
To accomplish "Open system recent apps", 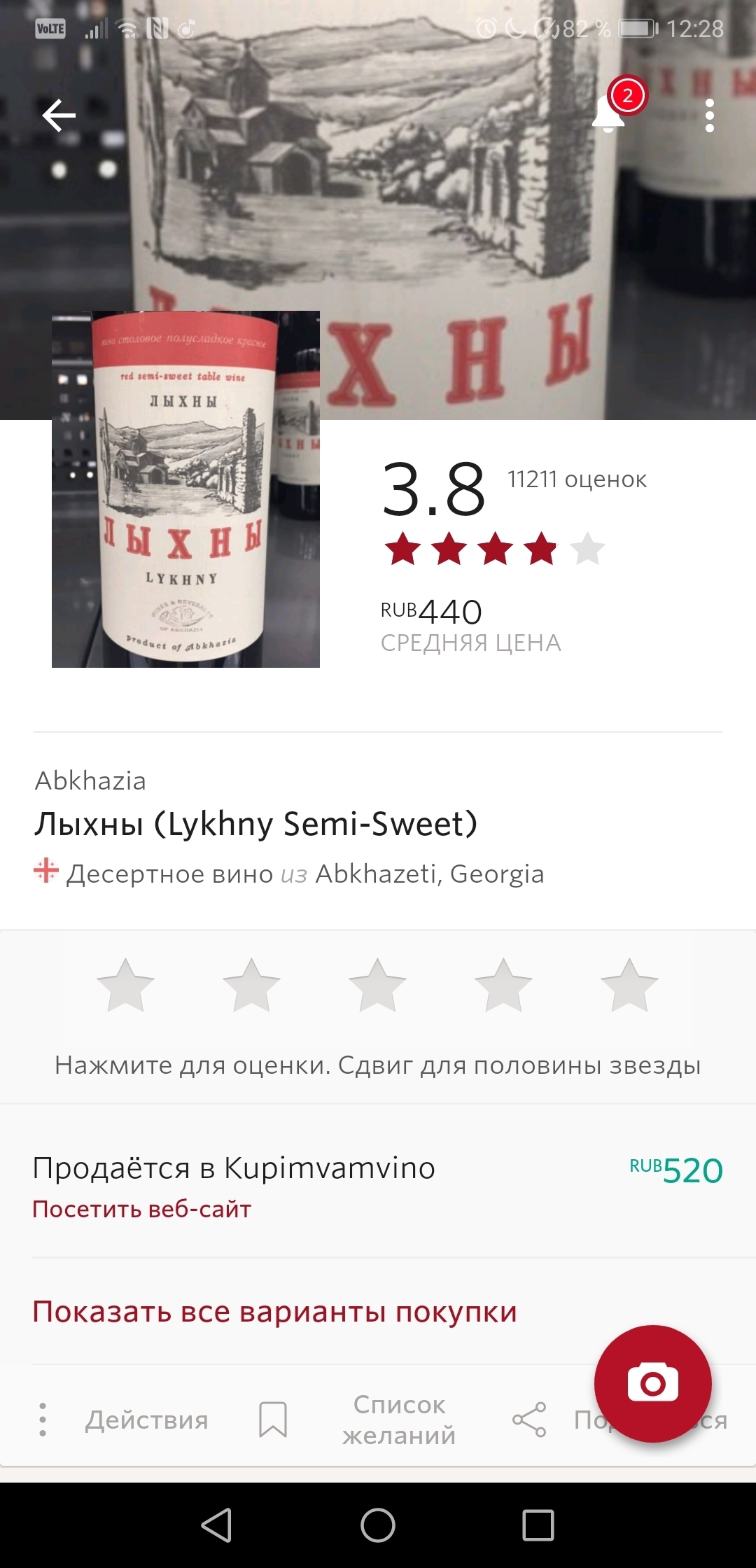I will (x=538, y=1525).
